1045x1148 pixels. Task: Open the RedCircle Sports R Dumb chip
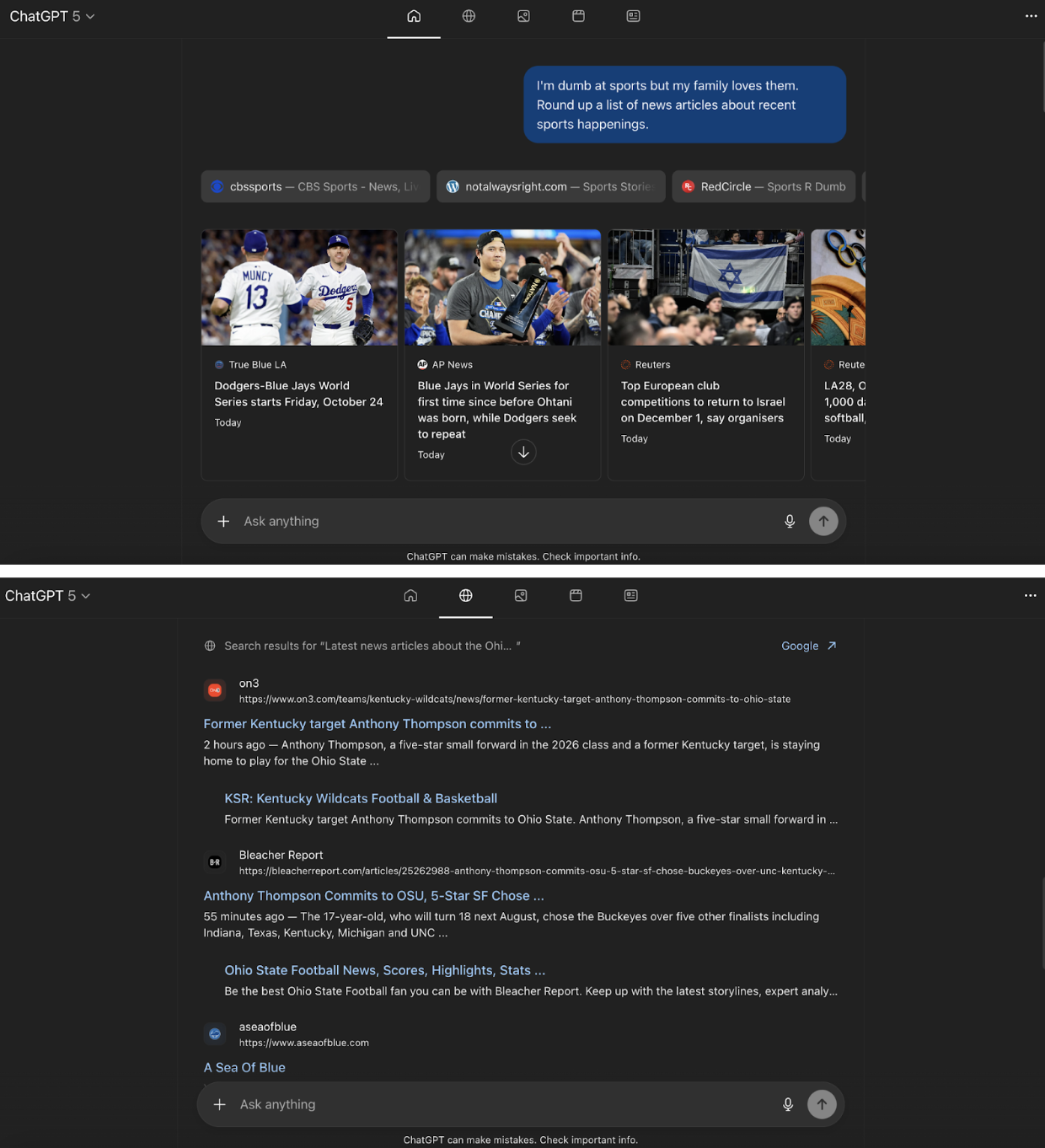coord(764,186)
